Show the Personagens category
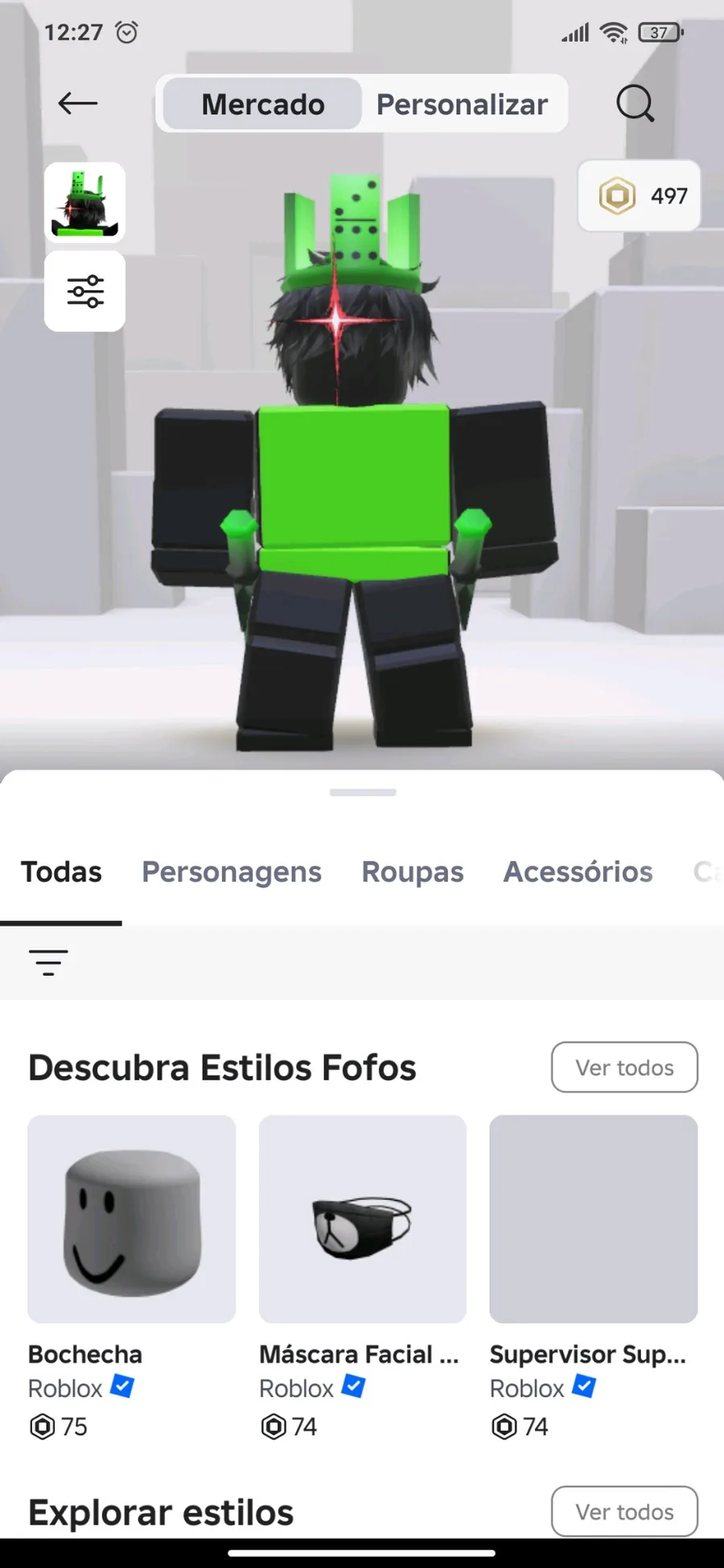This screenshot has width=724, height=1568. [232, 872]
